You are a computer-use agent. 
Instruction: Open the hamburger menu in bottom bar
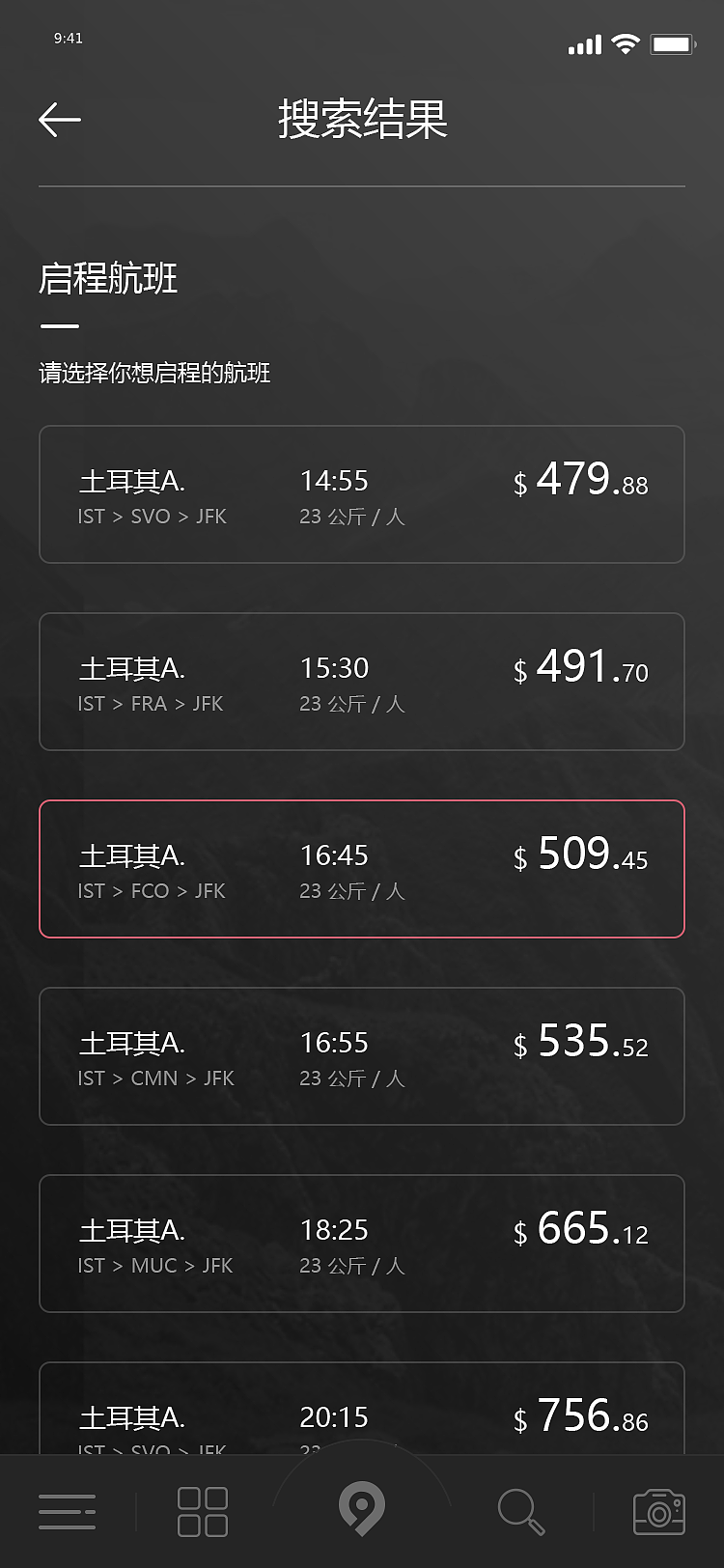pyautogui.click(x=68, y=1509)
